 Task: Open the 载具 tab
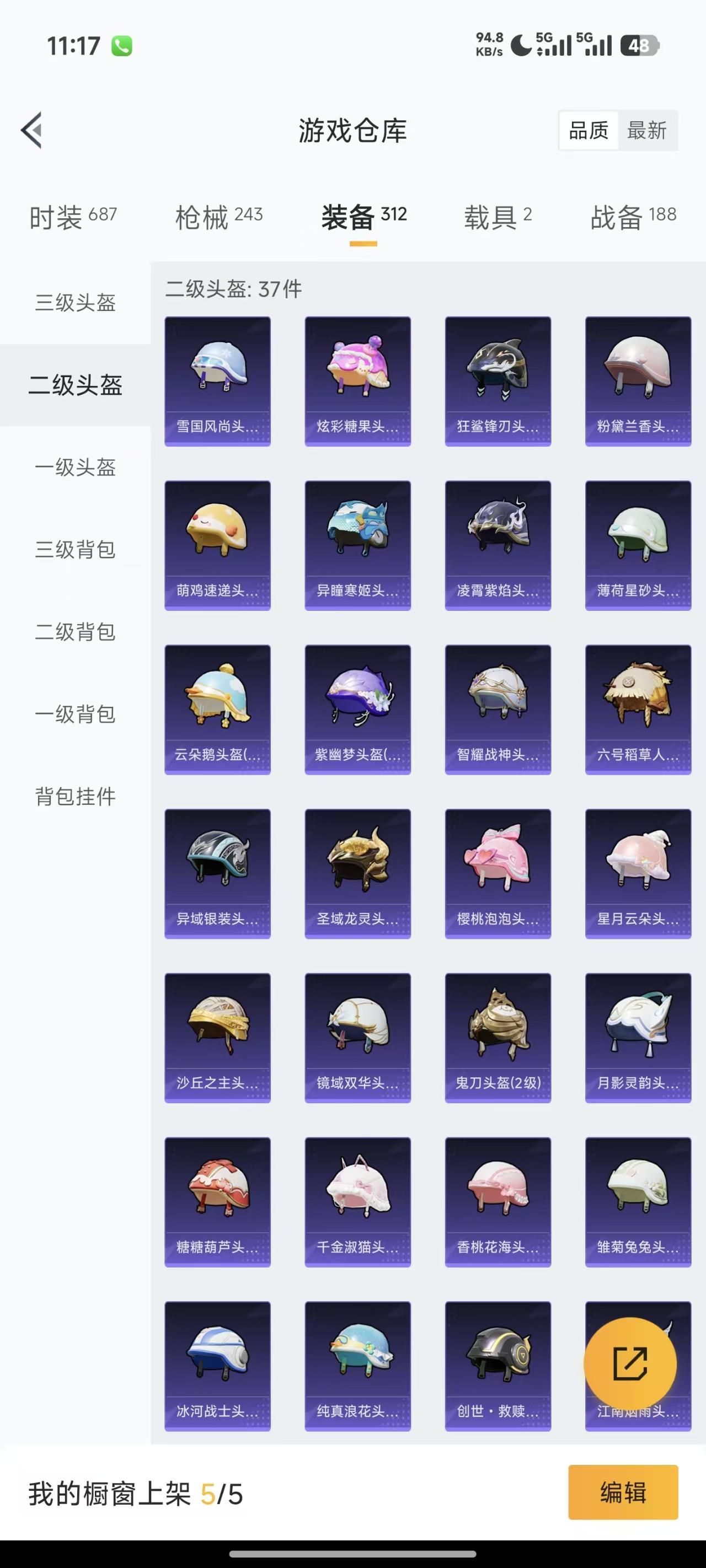tap(498, 217)
